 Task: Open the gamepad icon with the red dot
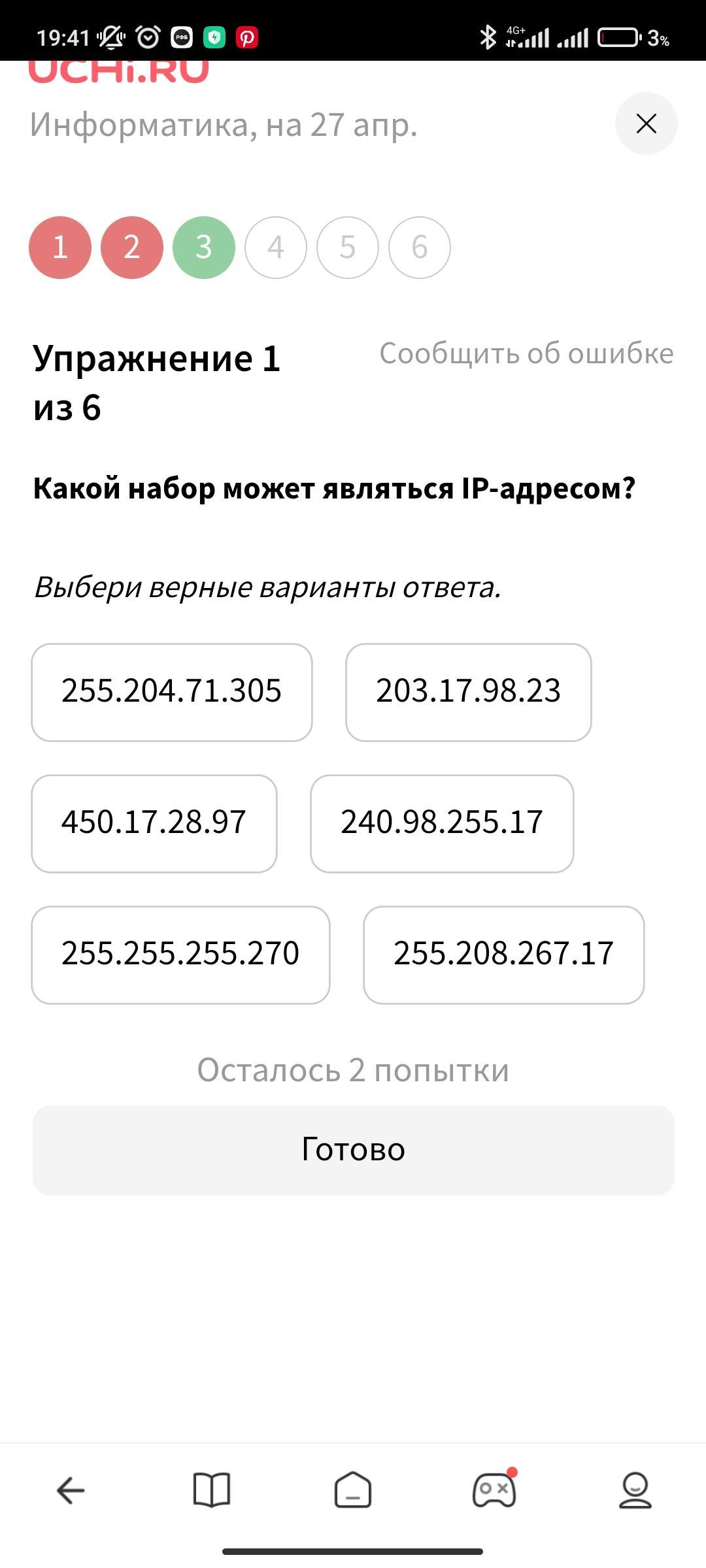495,1489
